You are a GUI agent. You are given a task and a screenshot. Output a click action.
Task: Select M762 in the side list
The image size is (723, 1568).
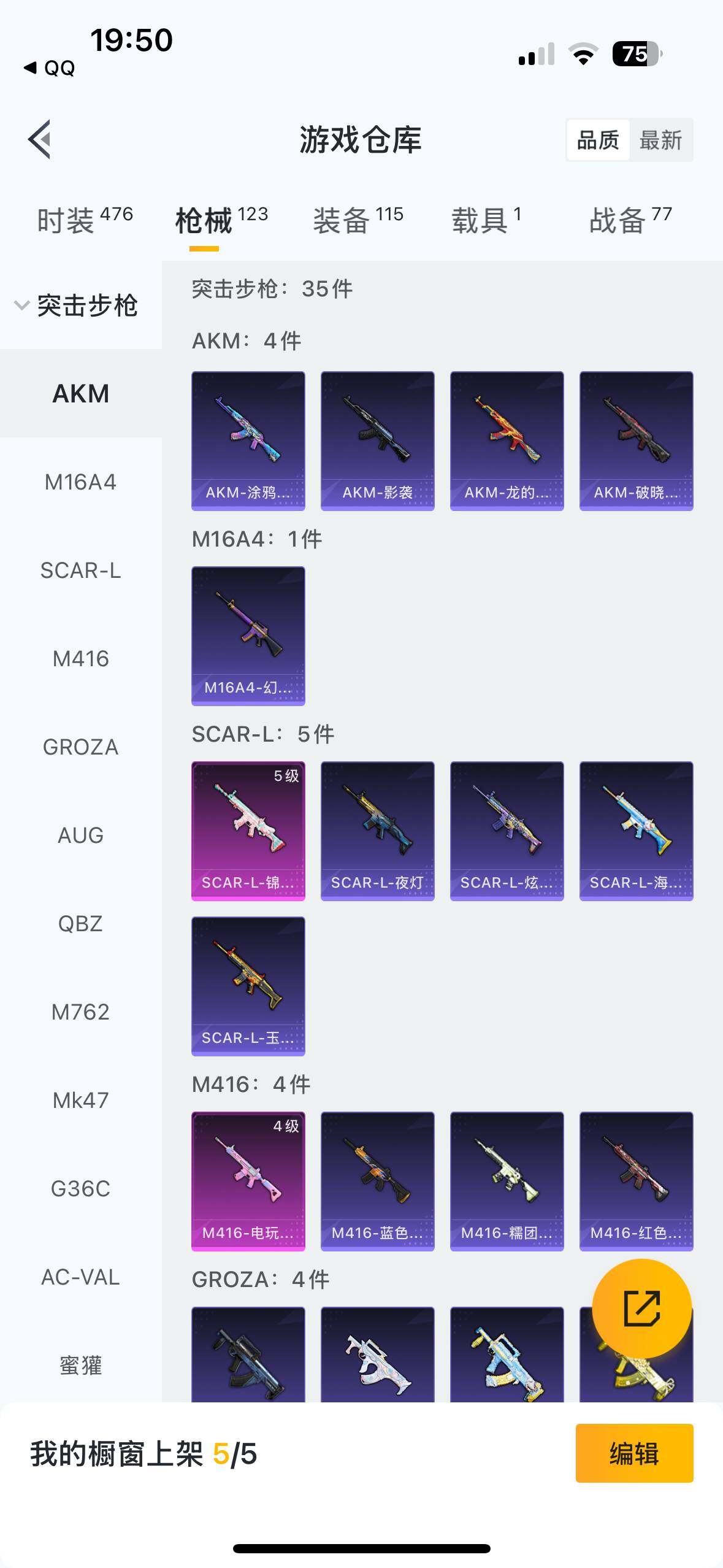tap(81, 1012)
